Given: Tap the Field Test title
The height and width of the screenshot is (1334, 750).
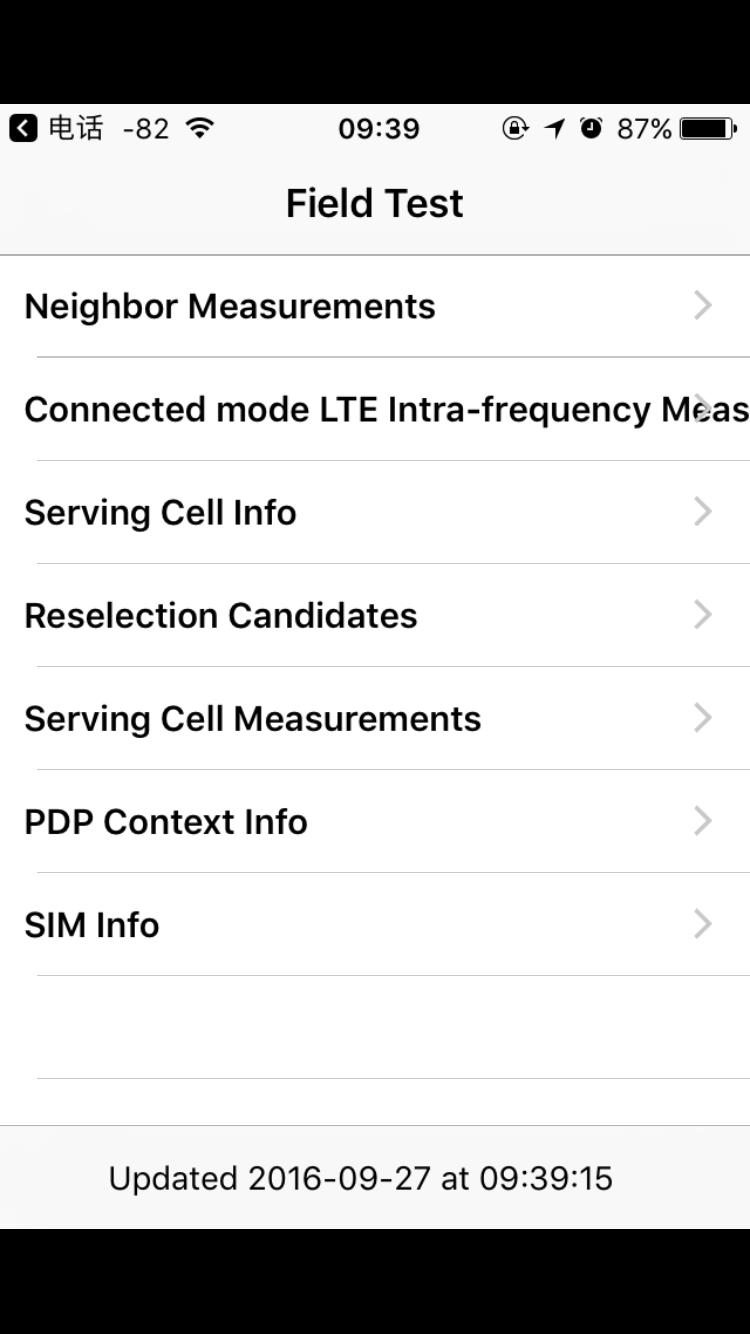Looking at the screenshot, I should click(x=375, y=203).
